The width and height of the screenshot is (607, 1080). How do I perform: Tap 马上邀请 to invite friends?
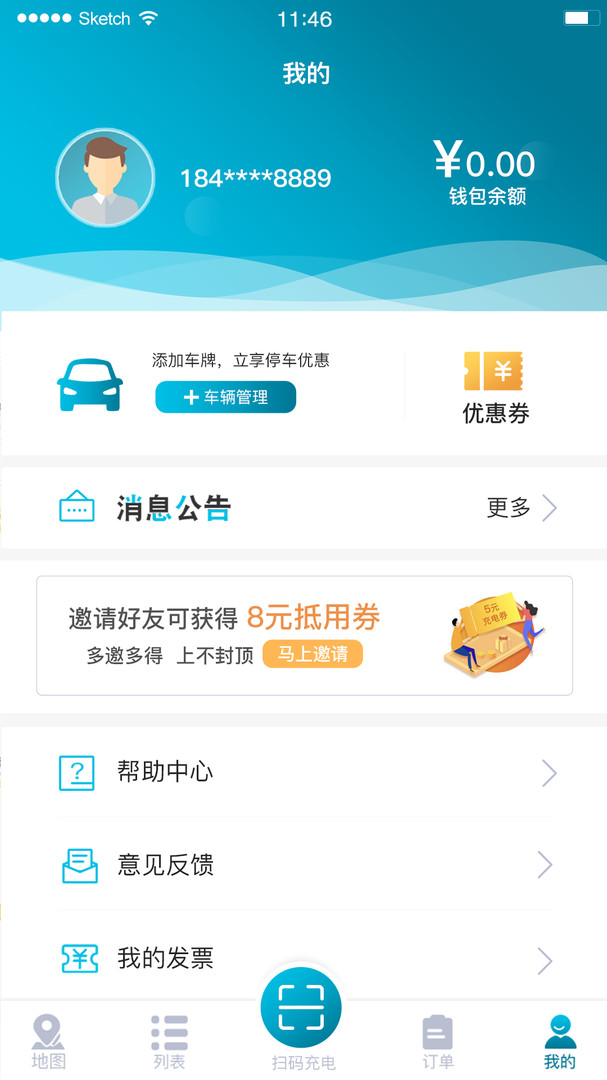coord(313,654)
